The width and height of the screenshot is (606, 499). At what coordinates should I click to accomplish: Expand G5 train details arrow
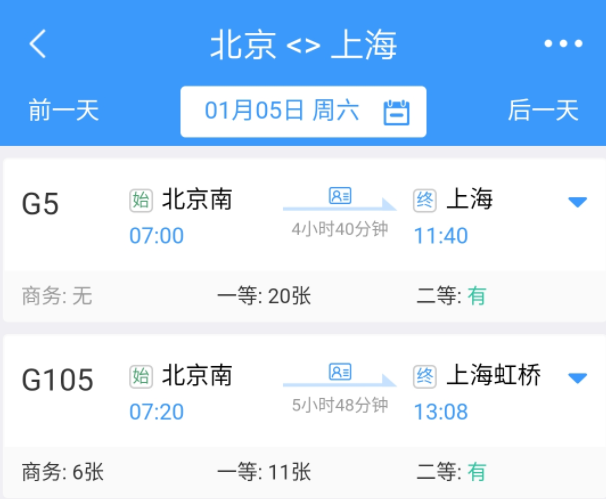pyautogui.click(x=577, y=203)
